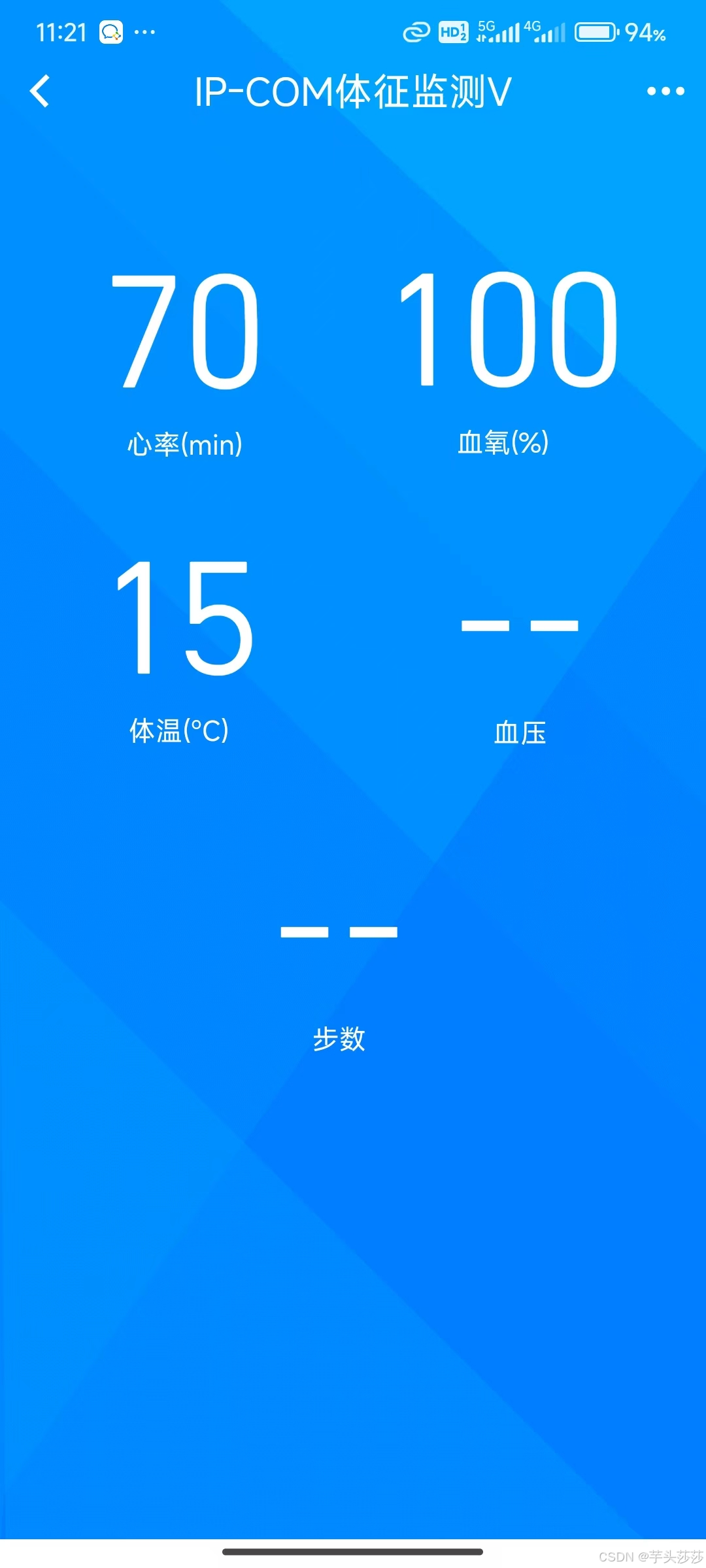The width and height of the screenshot is (706, 1568).
Task: Open the three-dot overflow menu
Action: (x=665, y=91)
